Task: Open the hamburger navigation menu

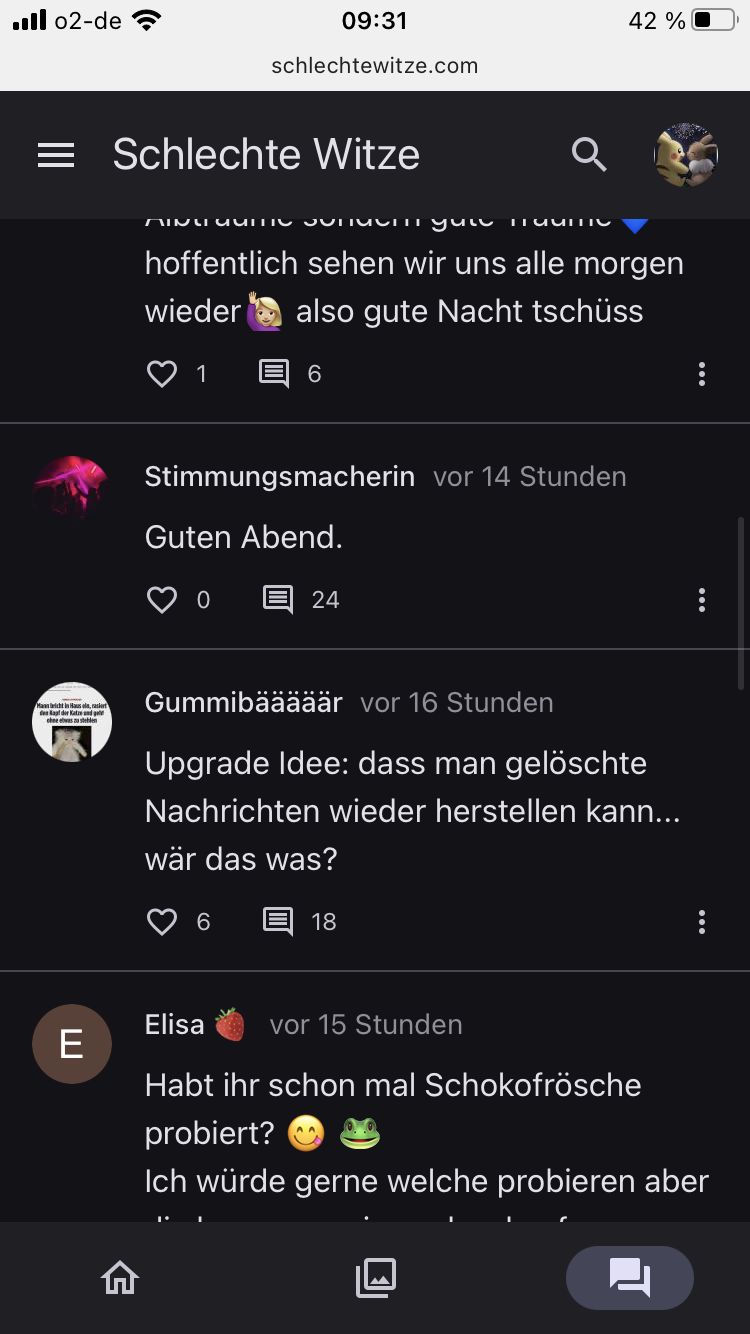Action: click(56, 155)
